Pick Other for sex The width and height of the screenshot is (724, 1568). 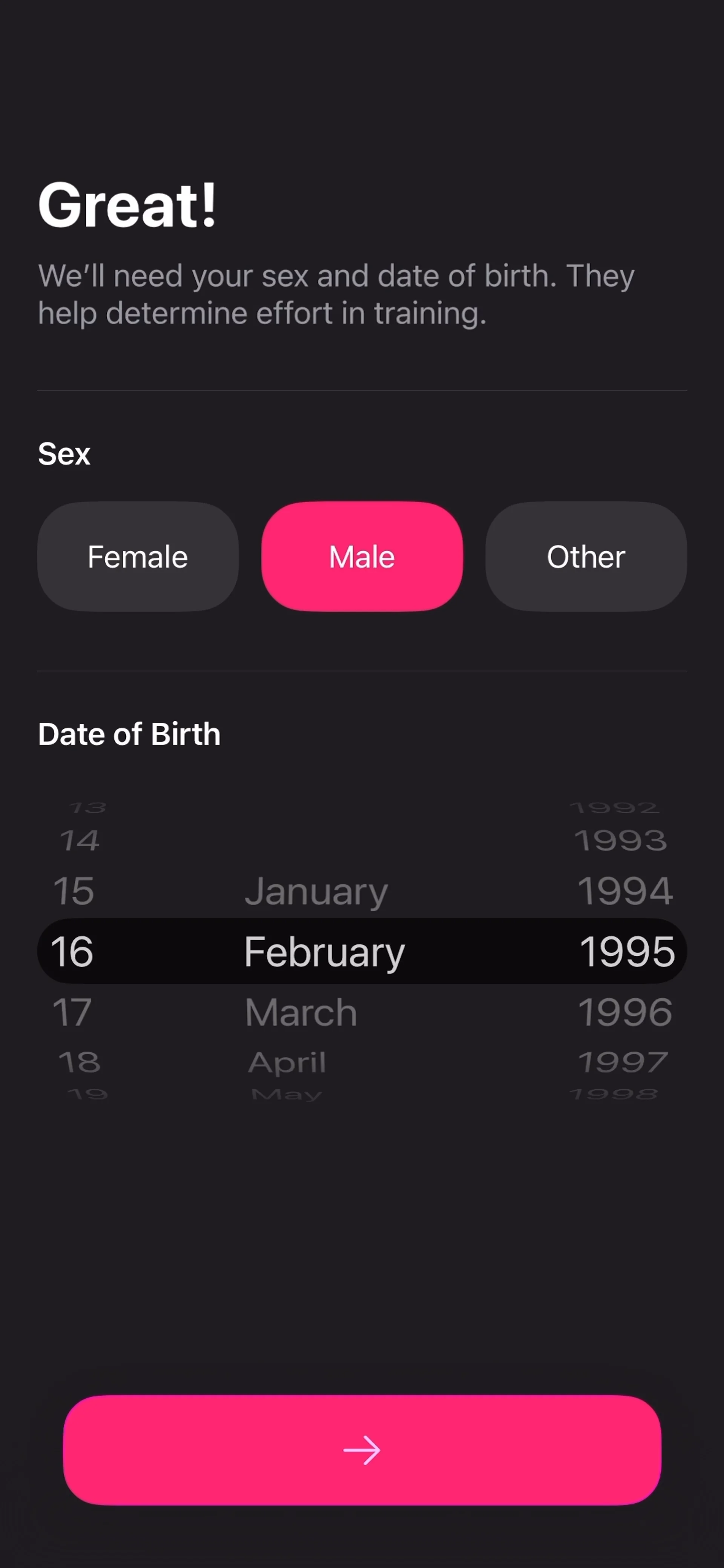(586, 556)
